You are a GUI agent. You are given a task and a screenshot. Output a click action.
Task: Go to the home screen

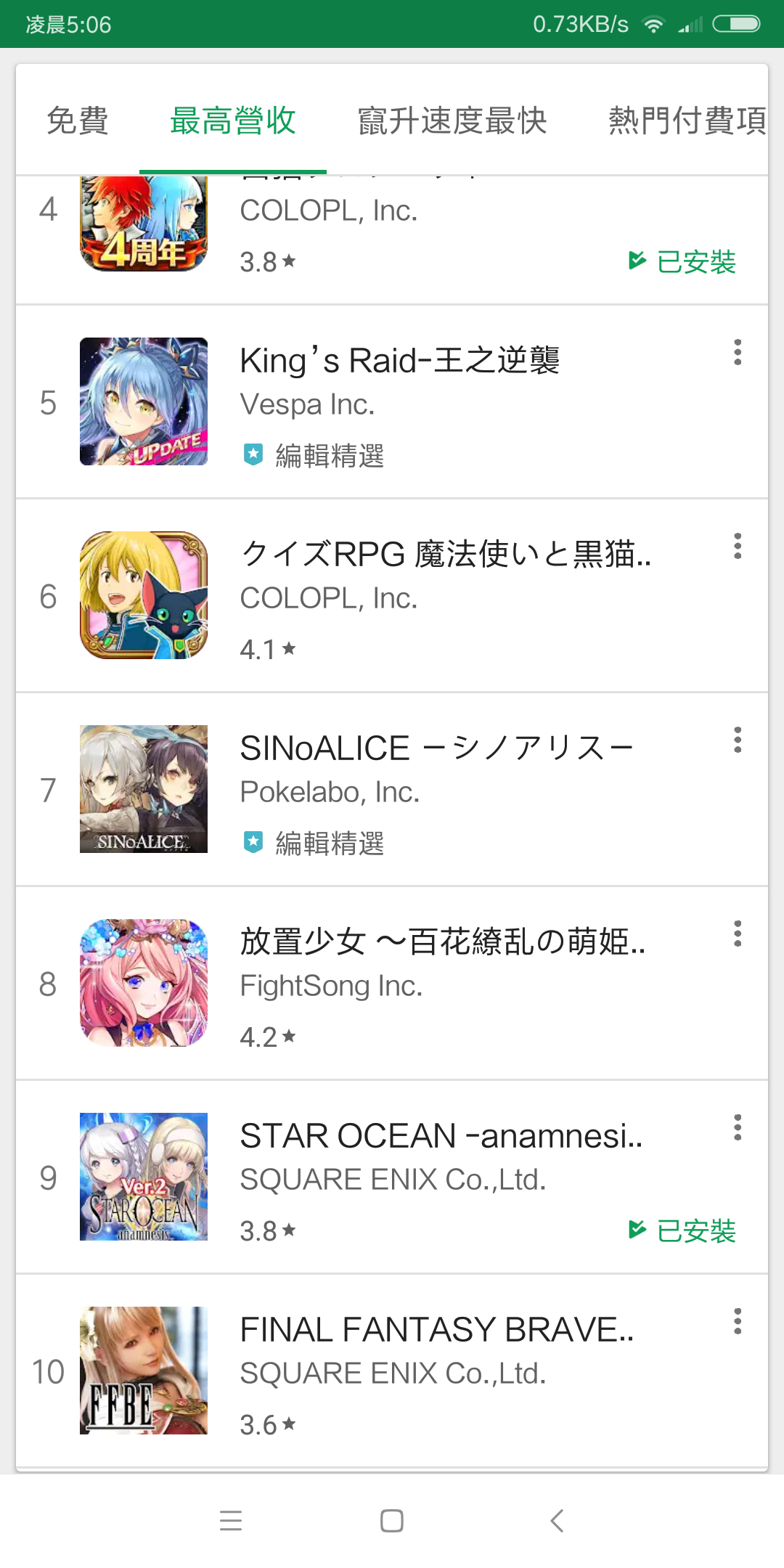point(392,1520)
